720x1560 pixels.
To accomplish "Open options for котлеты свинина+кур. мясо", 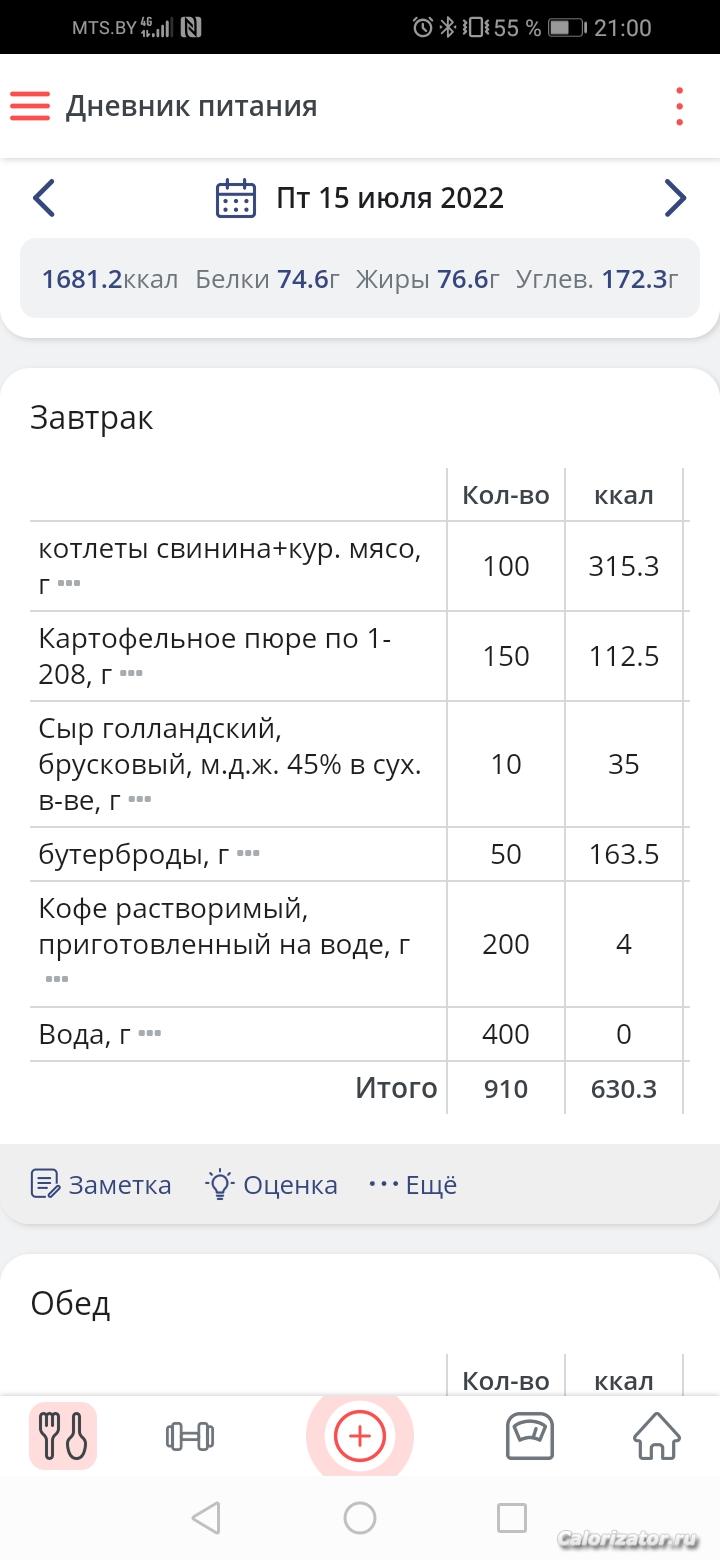I will (69, 583).
